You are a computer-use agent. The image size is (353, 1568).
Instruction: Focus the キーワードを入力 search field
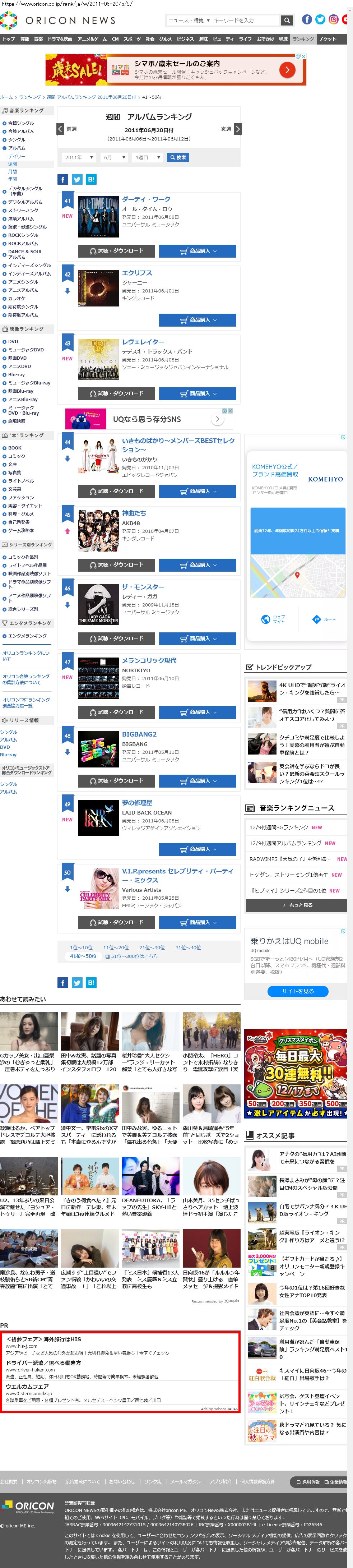click(245, 21)
